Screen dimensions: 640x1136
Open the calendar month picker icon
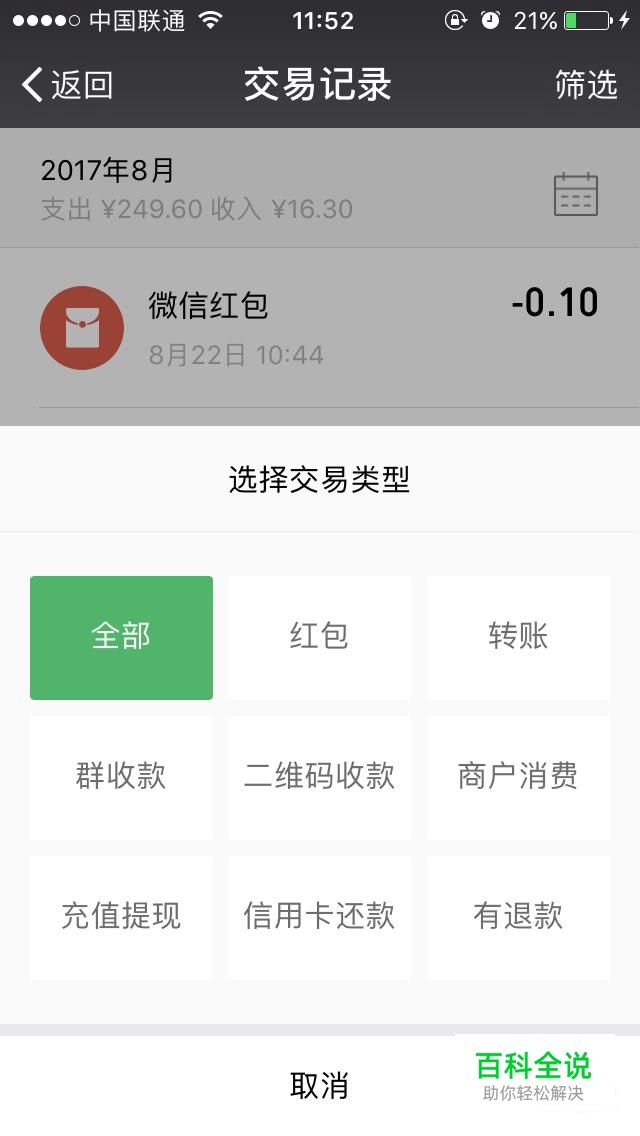575,194
